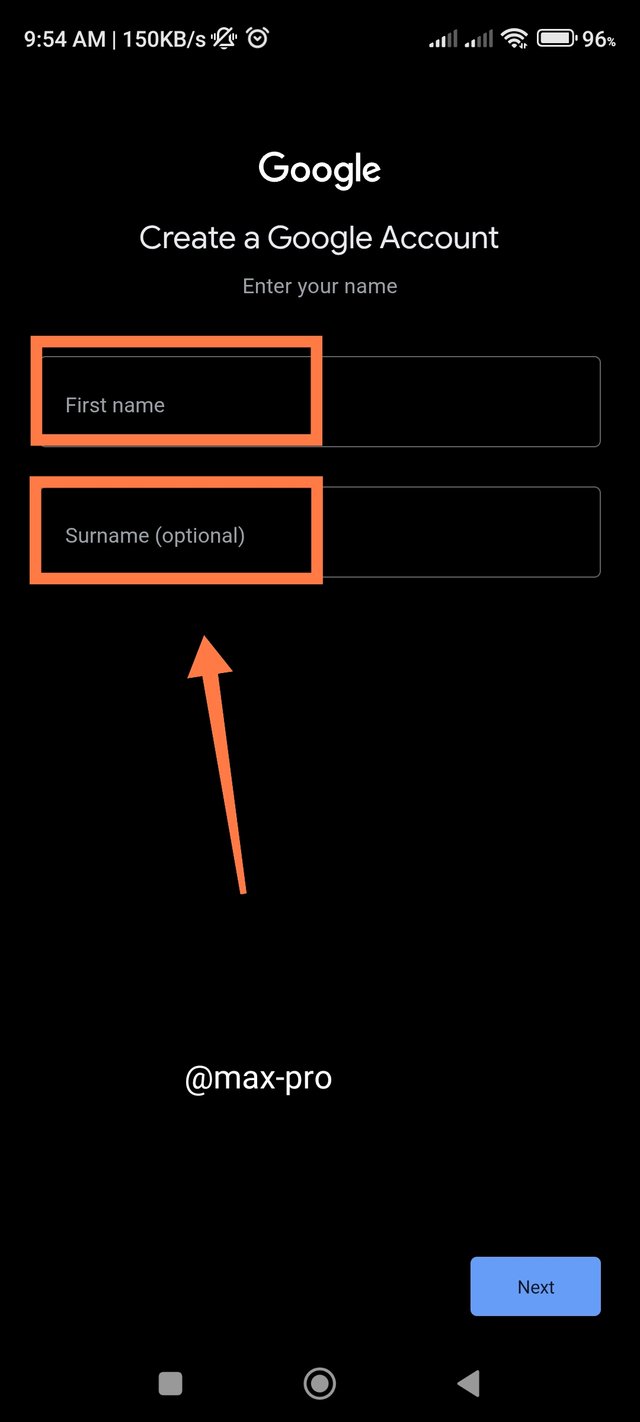Go back using the system back button
The width and height of the screenshot is (640, 1422).
(x=468, y=1383)
